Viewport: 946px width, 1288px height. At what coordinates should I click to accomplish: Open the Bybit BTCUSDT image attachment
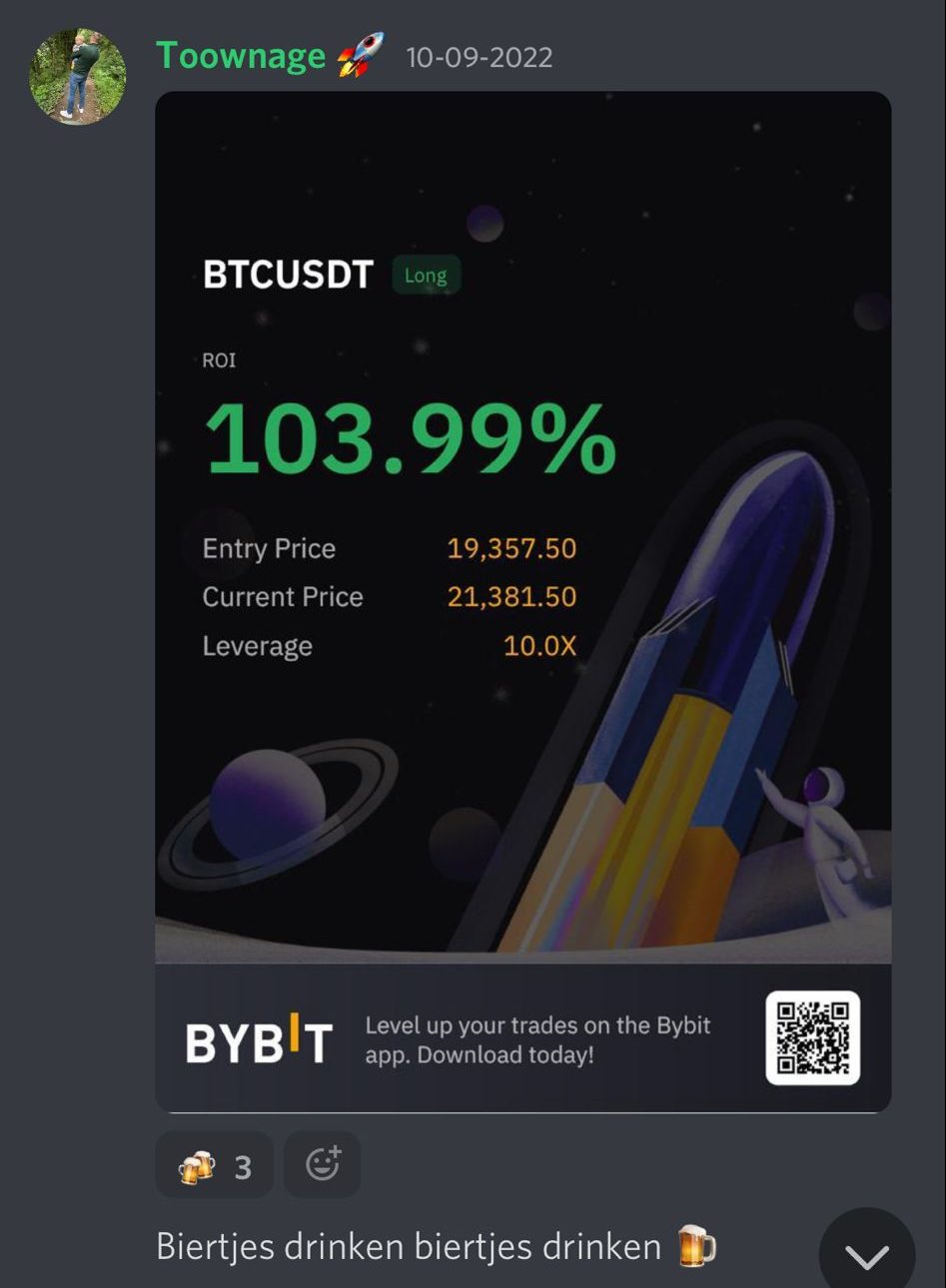pyautogui.click(x=522, y=599)
